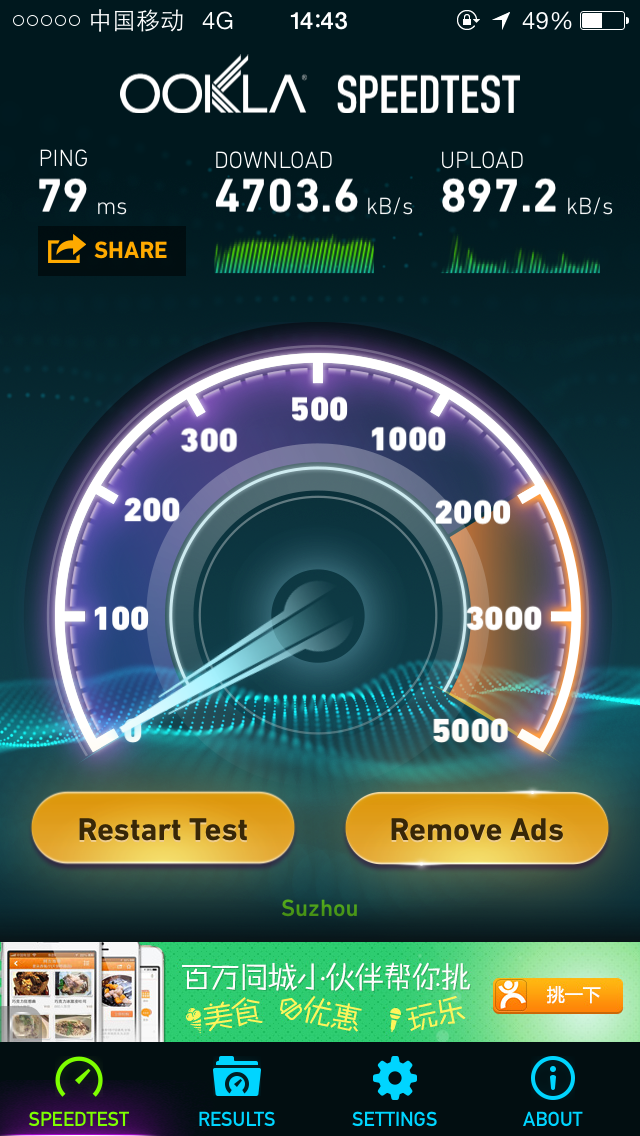Viewport: 640px width, 1136px height.
Task: Tap Remove Ads button
Action: 477,829
